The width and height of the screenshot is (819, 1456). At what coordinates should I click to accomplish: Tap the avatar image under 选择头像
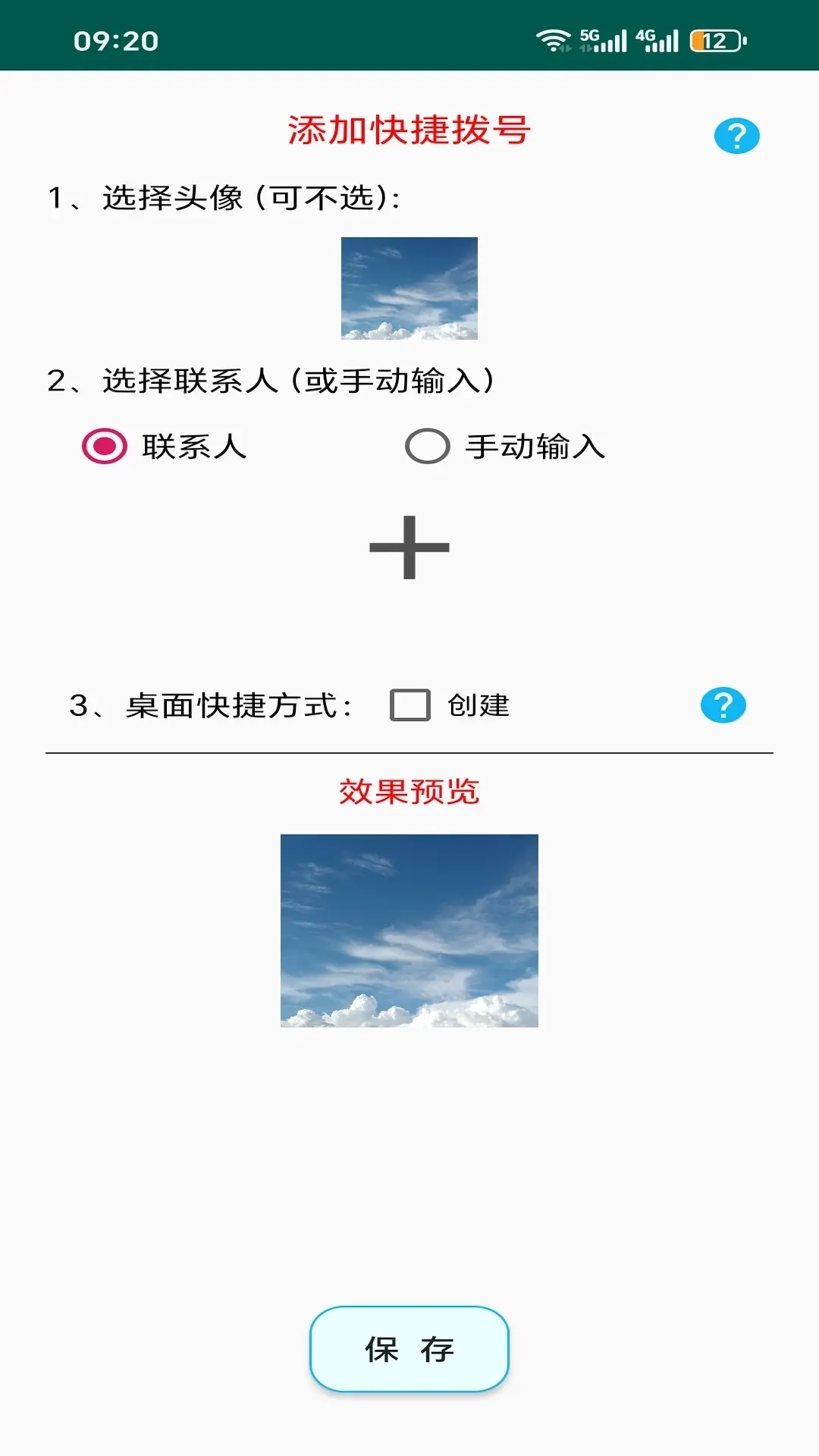pos(408,288)
